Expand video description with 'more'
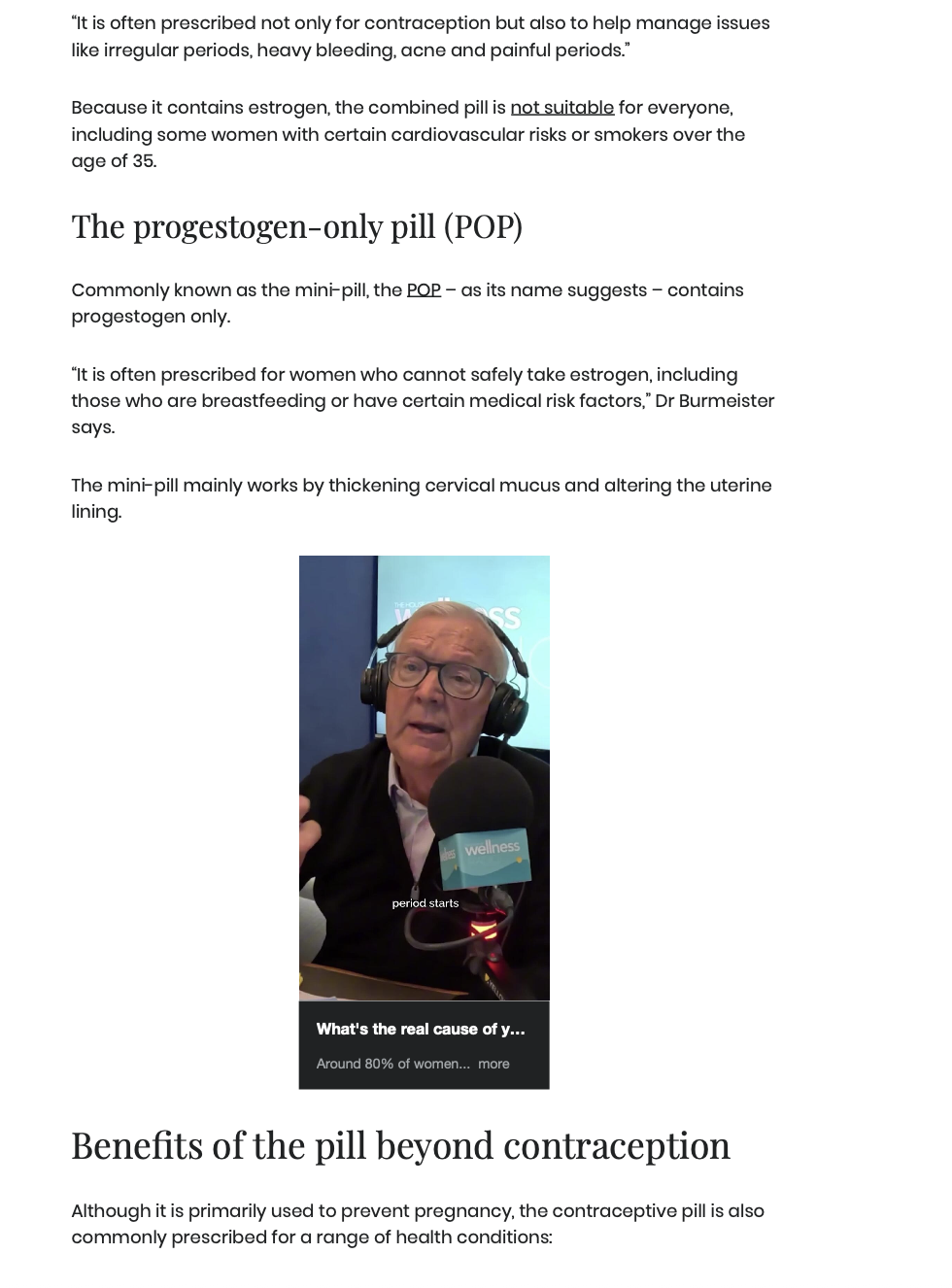This screenshot has width=952, height=1288. coord(493,1064)
